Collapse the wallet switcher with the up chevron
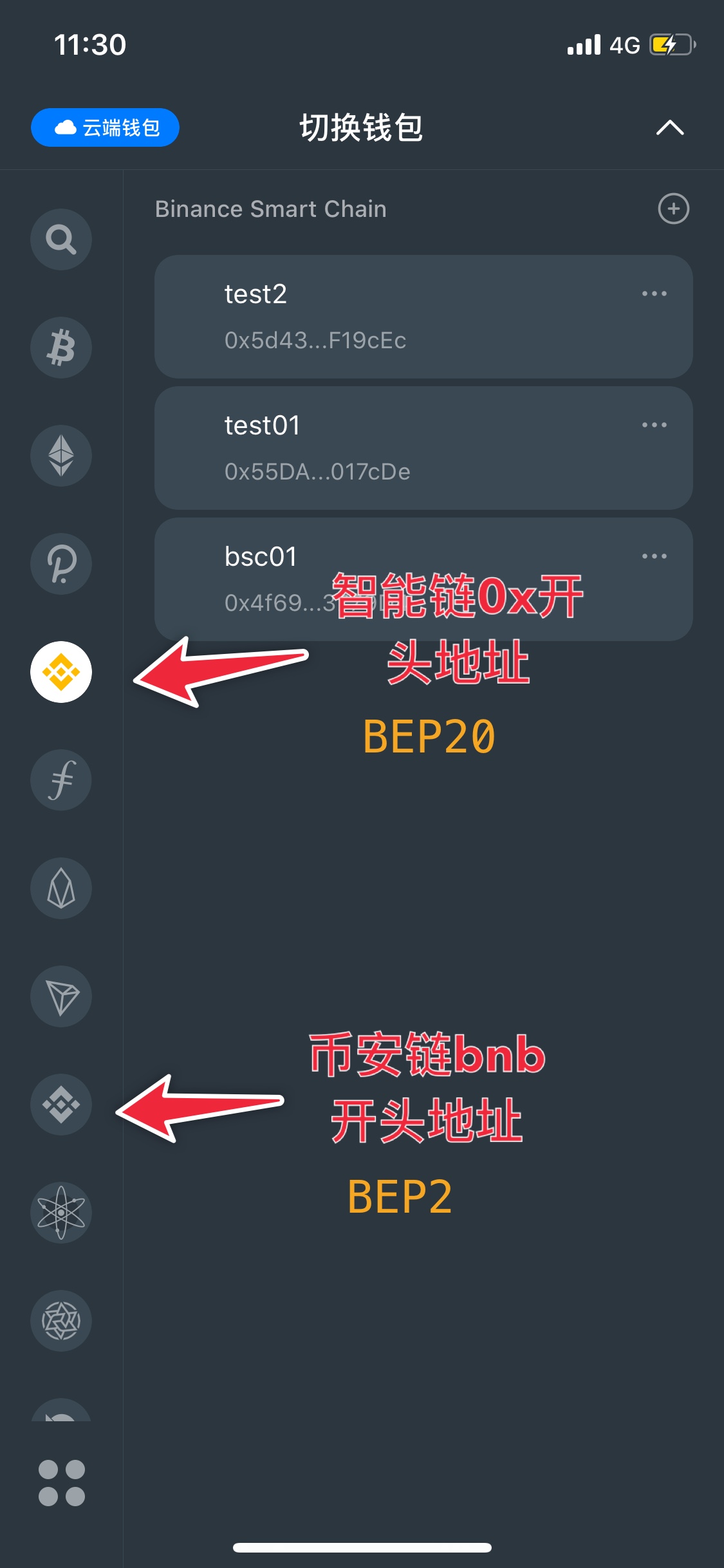 coord(669,127)
